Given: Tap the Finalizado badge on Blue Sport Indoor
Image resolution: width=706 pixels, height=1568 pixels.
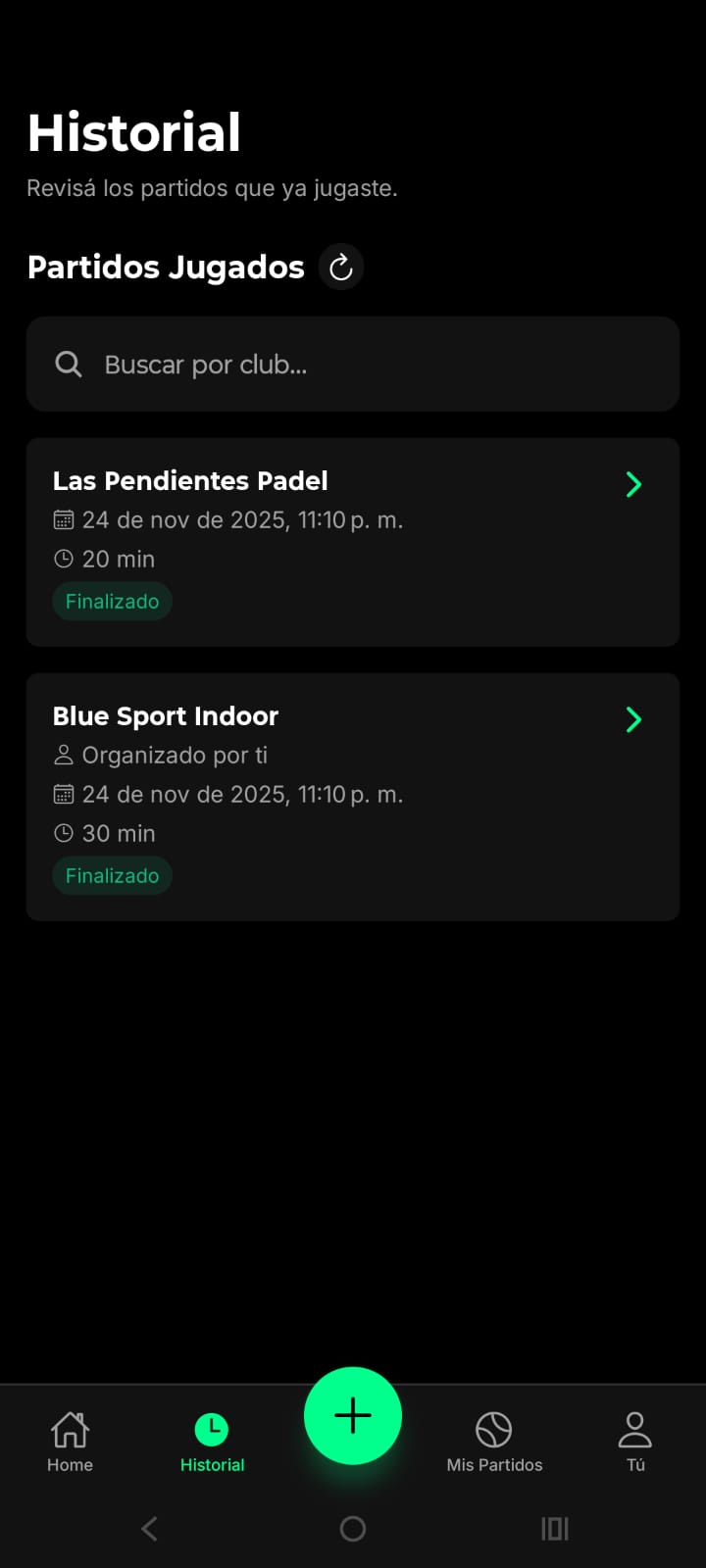Looking at the screenshot, I should tap(112, 875).
